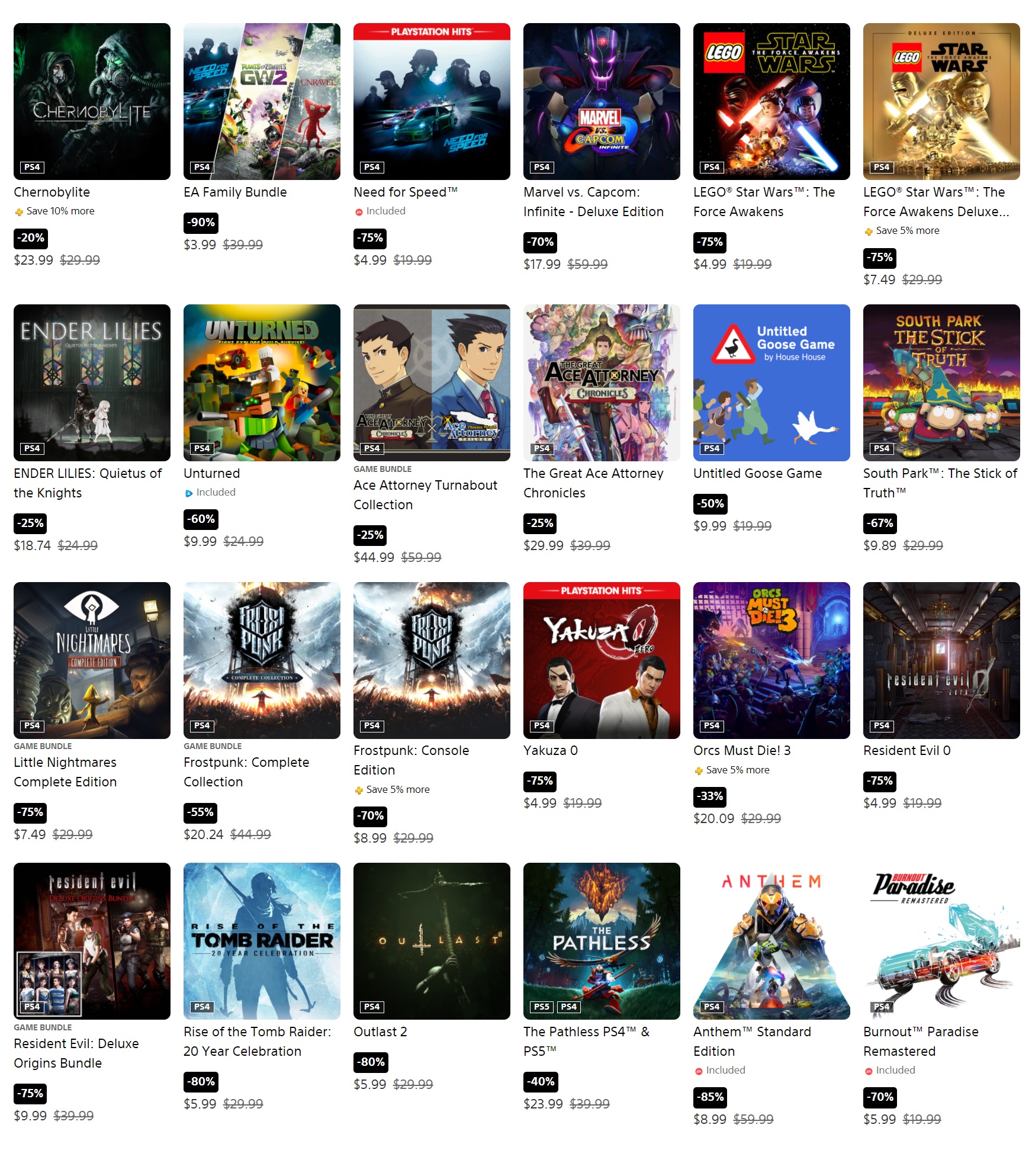Image resolution: width=1032 pixels, height=1176 pixels.
Task: View Marvel vs. Capcom: Infinite Deluxe Edition
Action: [x=602, y=101]
